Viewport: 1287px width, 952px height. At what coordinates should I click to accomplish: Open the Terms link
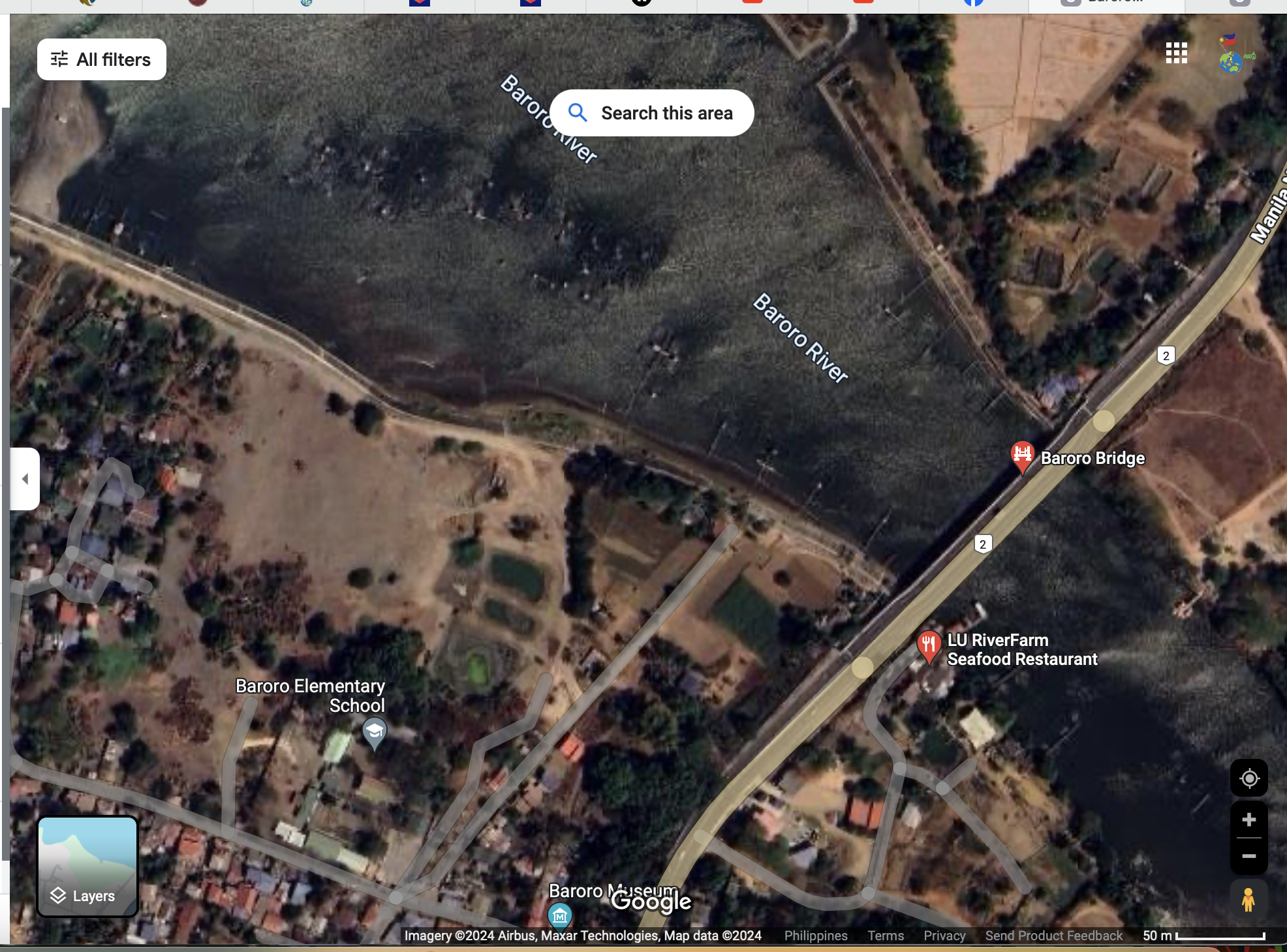point(886,936)
